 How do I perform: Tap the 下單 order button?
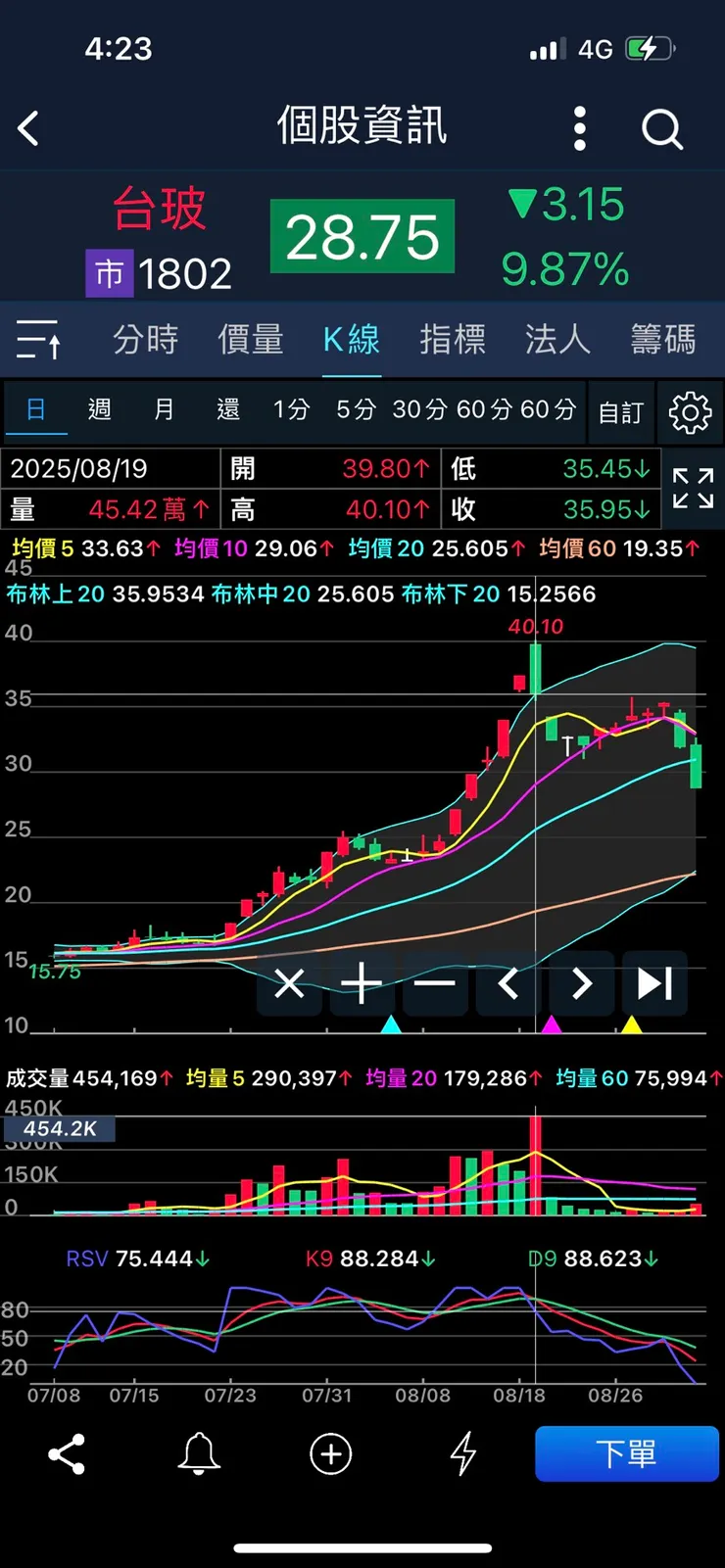coord(627,1454)
